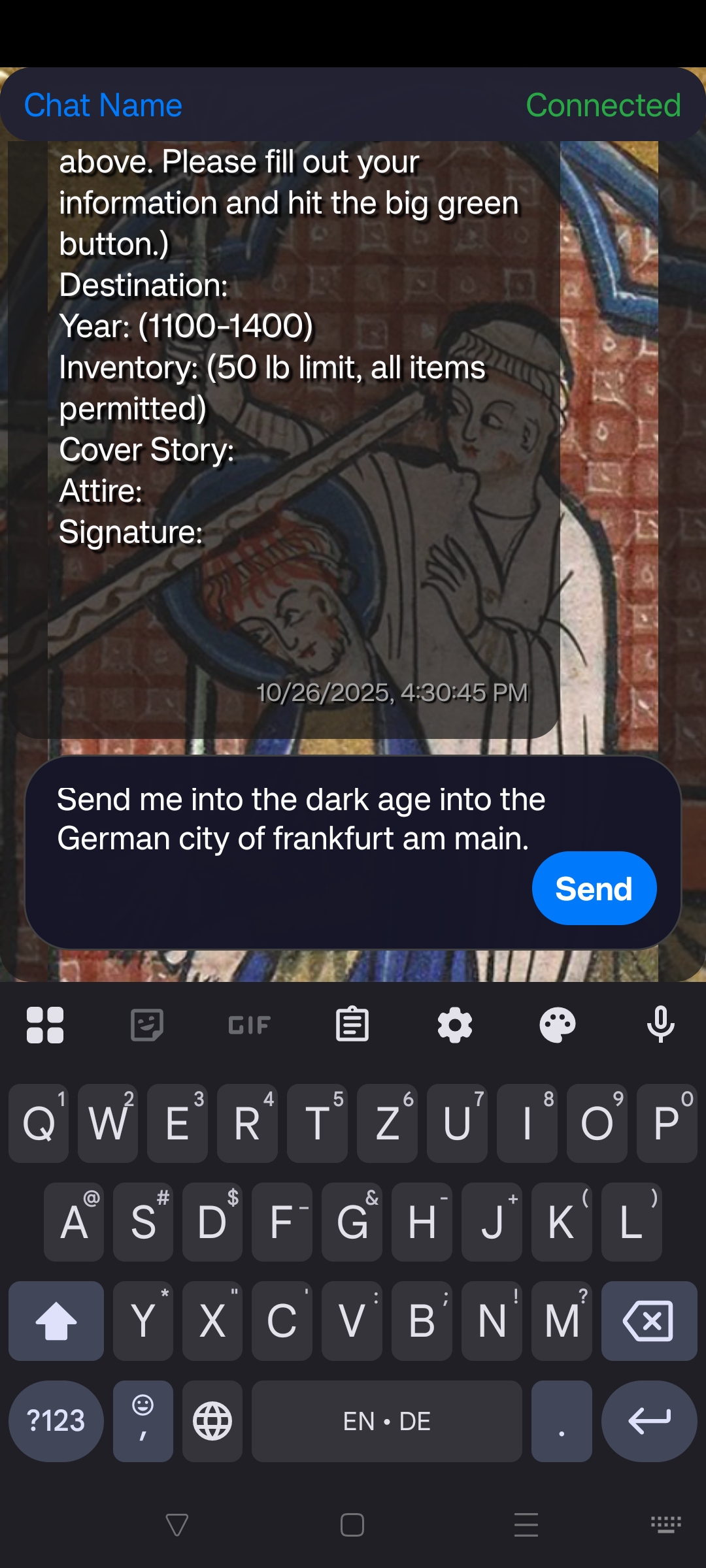Open recent apps from the navigation bar

pos(525,1525)
